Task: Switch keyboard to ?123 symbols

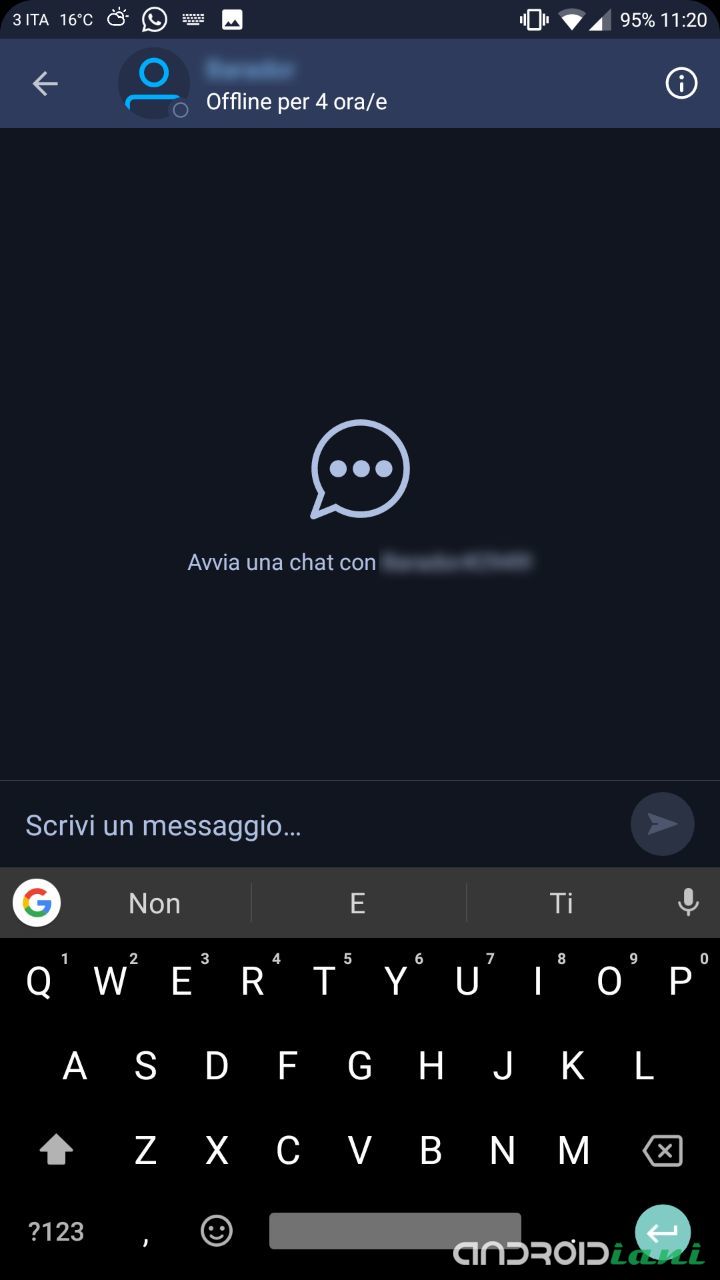Action: pyautogui.click(x=56, y=1231)
